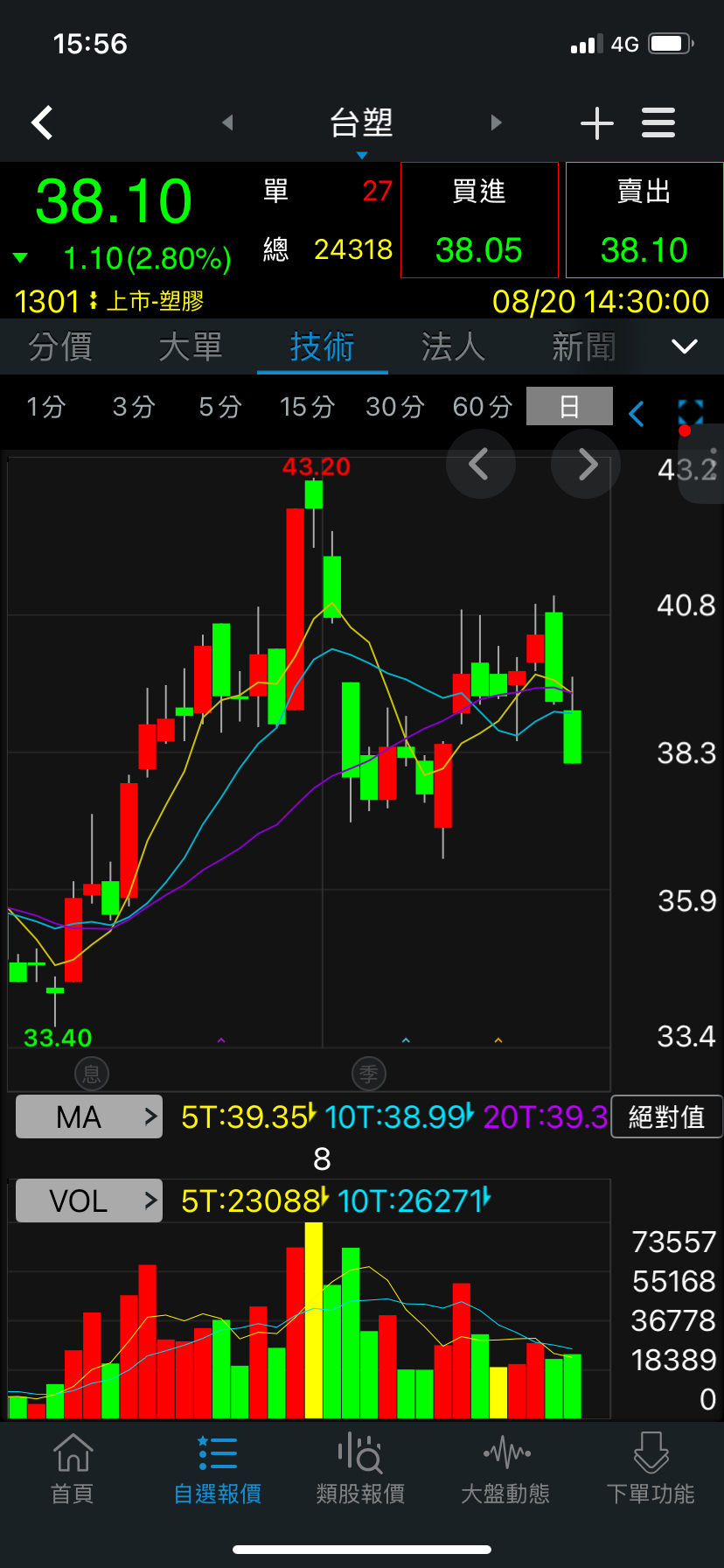
Task: Open the 類股報價 bottom tab
Action: [x=360, y=1470]
